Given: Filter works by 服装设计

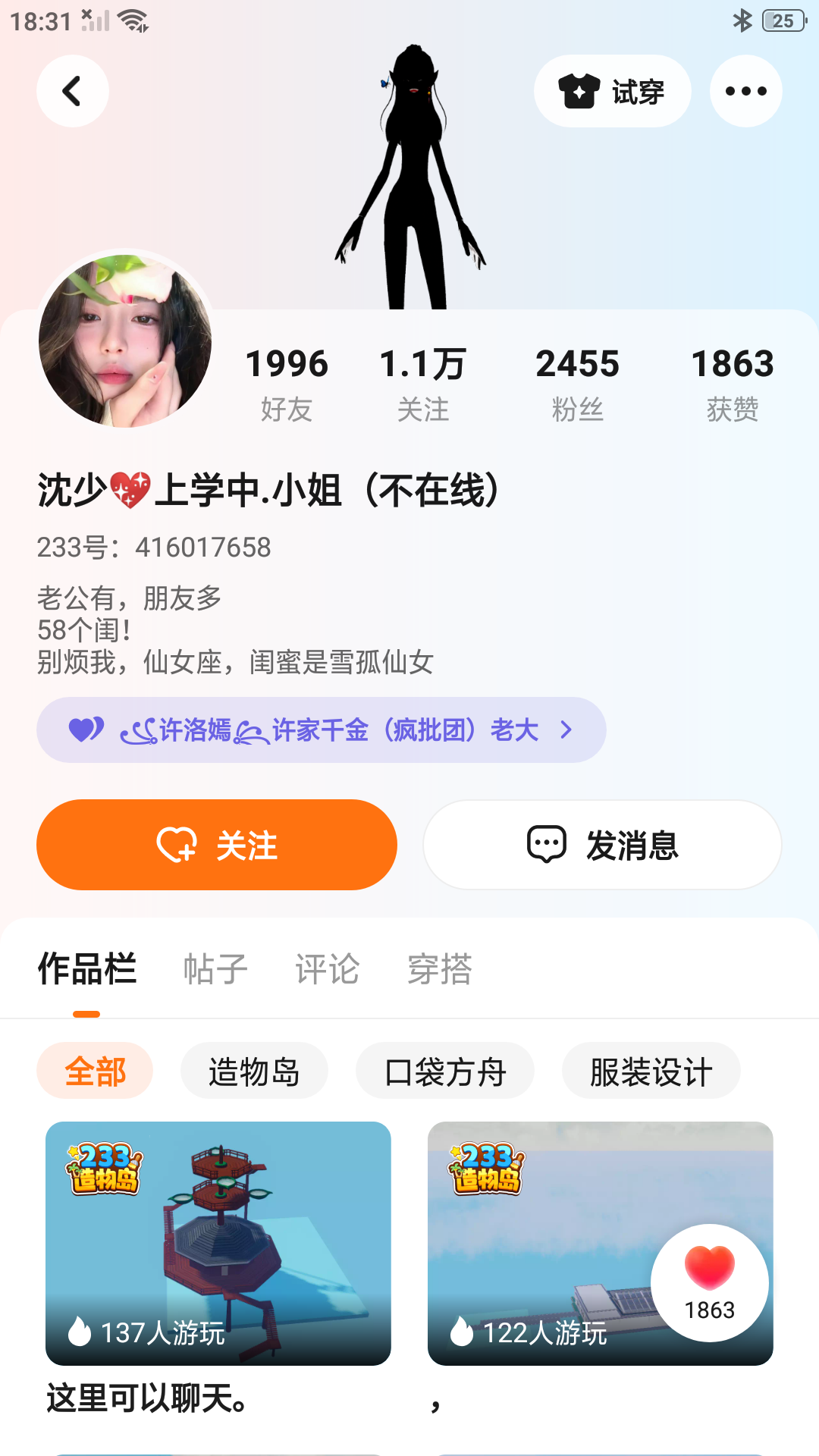Looking at the screenshot, I should pos(651,1071).
